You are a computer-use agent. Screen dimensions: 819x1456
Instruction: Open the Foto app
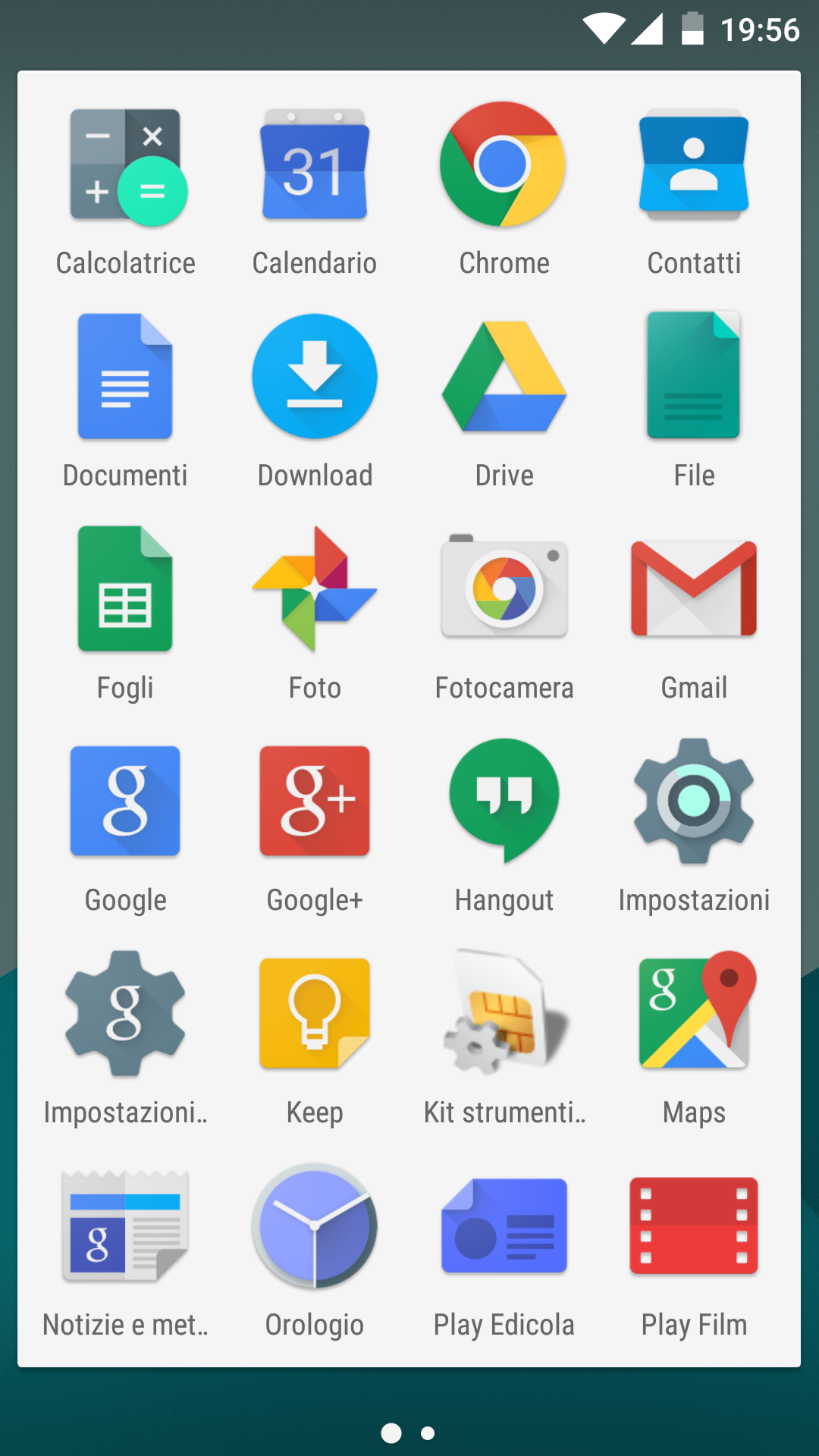(x=315, y=589)
